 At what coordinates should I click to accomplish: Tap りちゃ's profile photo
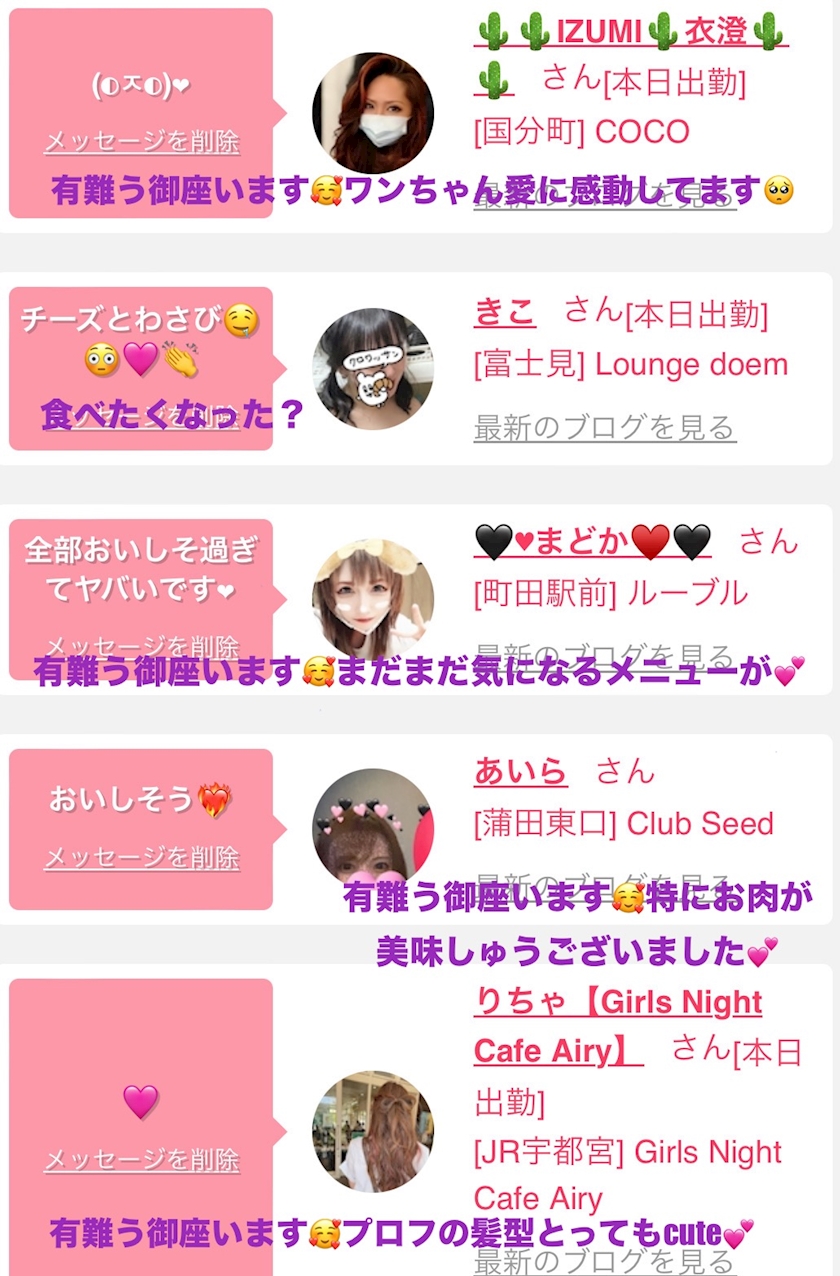373,1131
